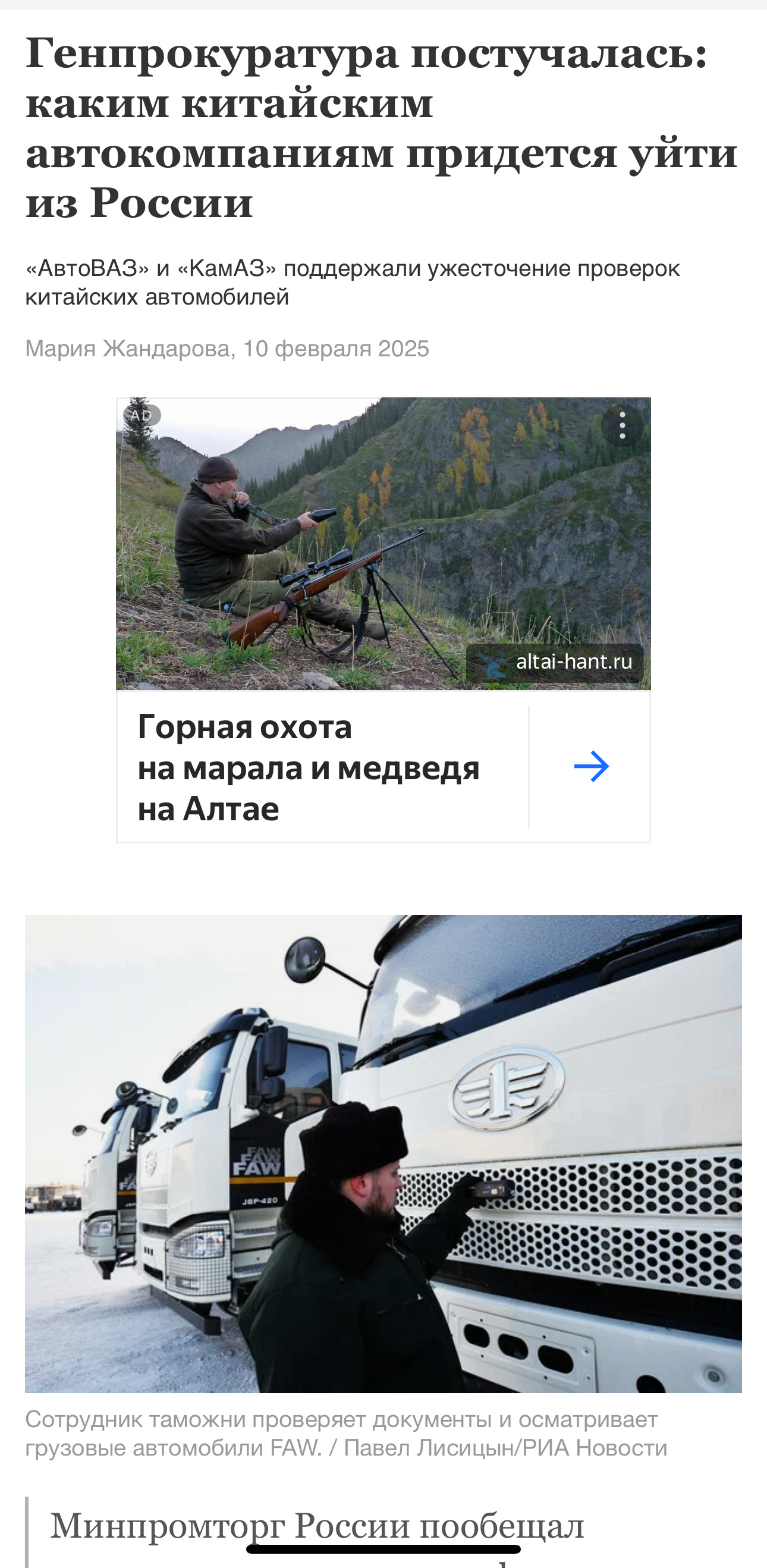The image size is (767, 1568).
Task: Open the ad titled Горная охота на марала
Action: (x=309, y=768)
